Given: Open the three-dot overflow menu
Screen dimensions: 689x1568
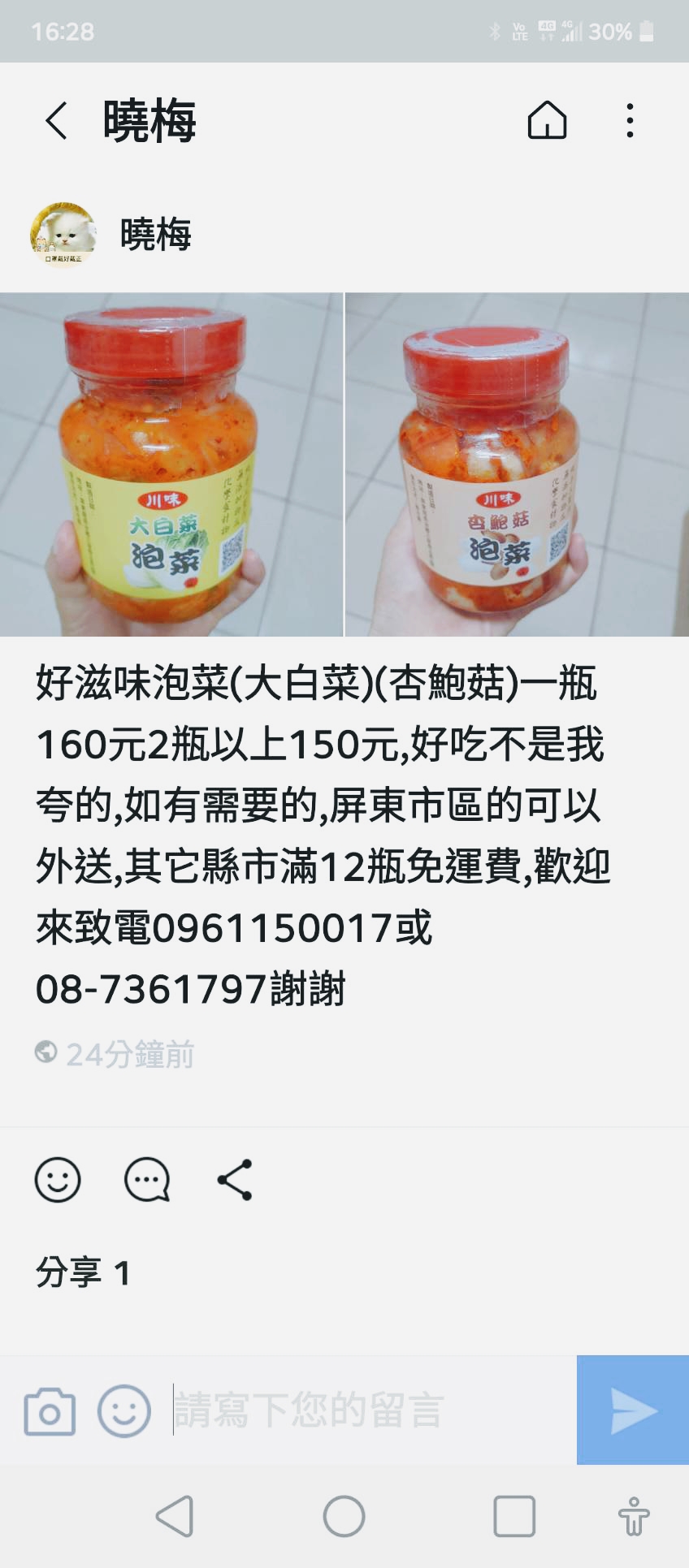Looking at the screenshot, I should (x=630, y=120).
